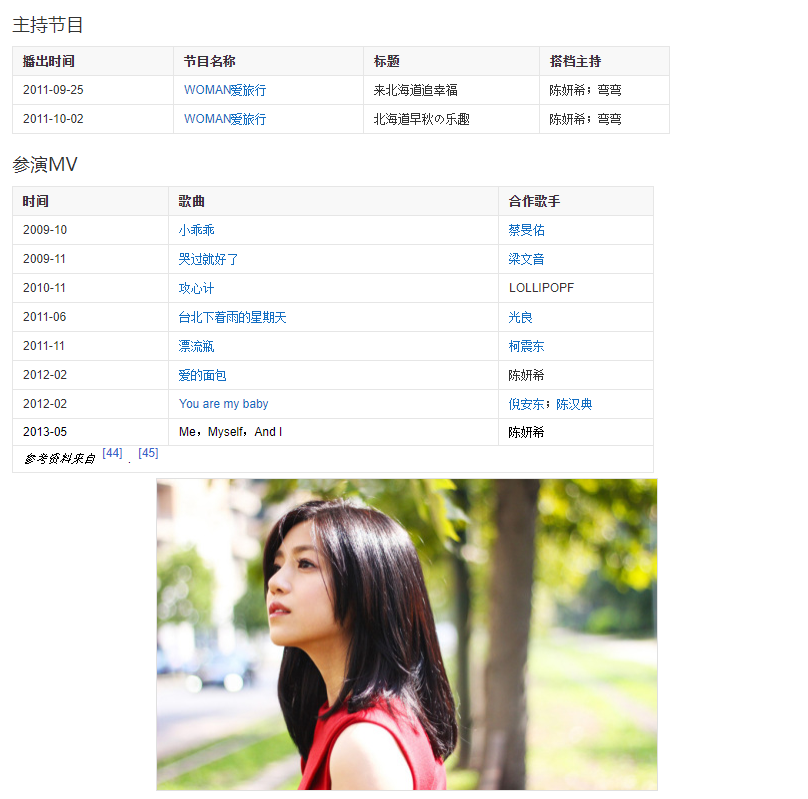Open the song link 哭过就好了
The width and height of the screenshot is (808, 799).
(208, 259)
